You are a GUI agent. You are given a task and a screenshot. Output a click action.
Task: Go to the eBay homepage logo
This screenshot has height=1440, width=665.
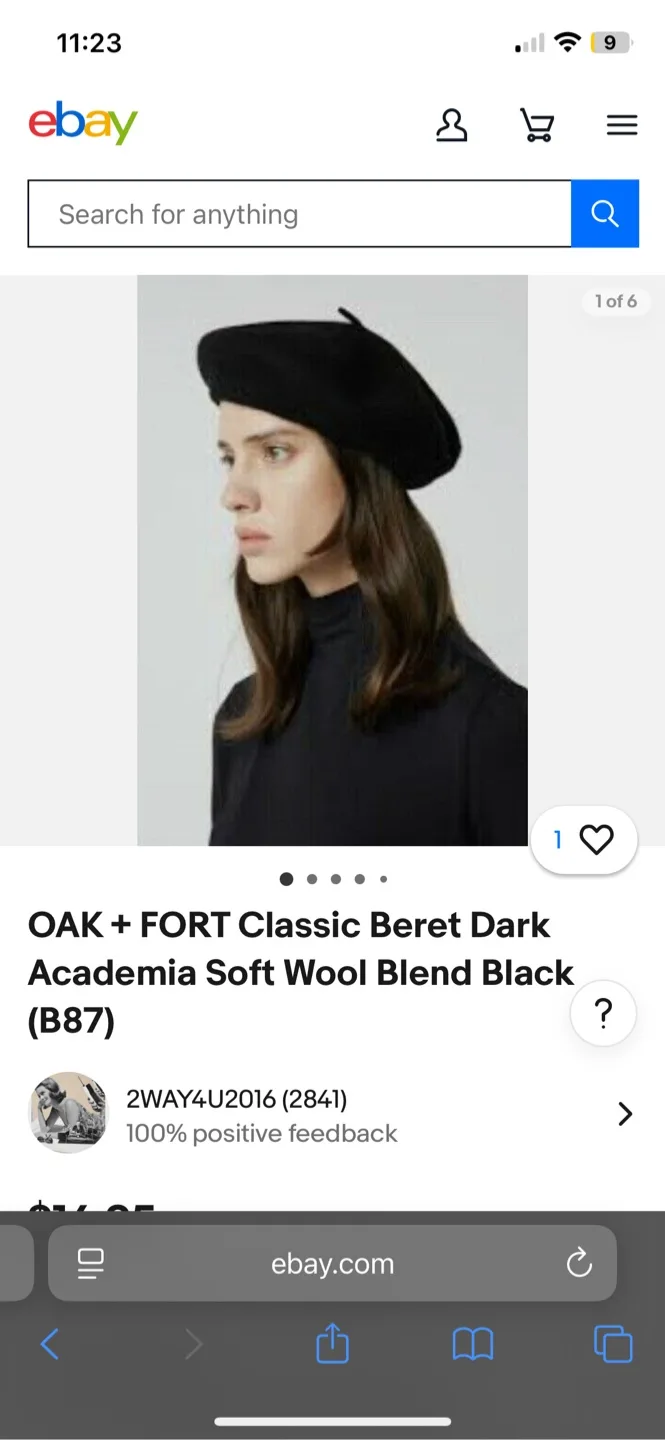(83, 124)
